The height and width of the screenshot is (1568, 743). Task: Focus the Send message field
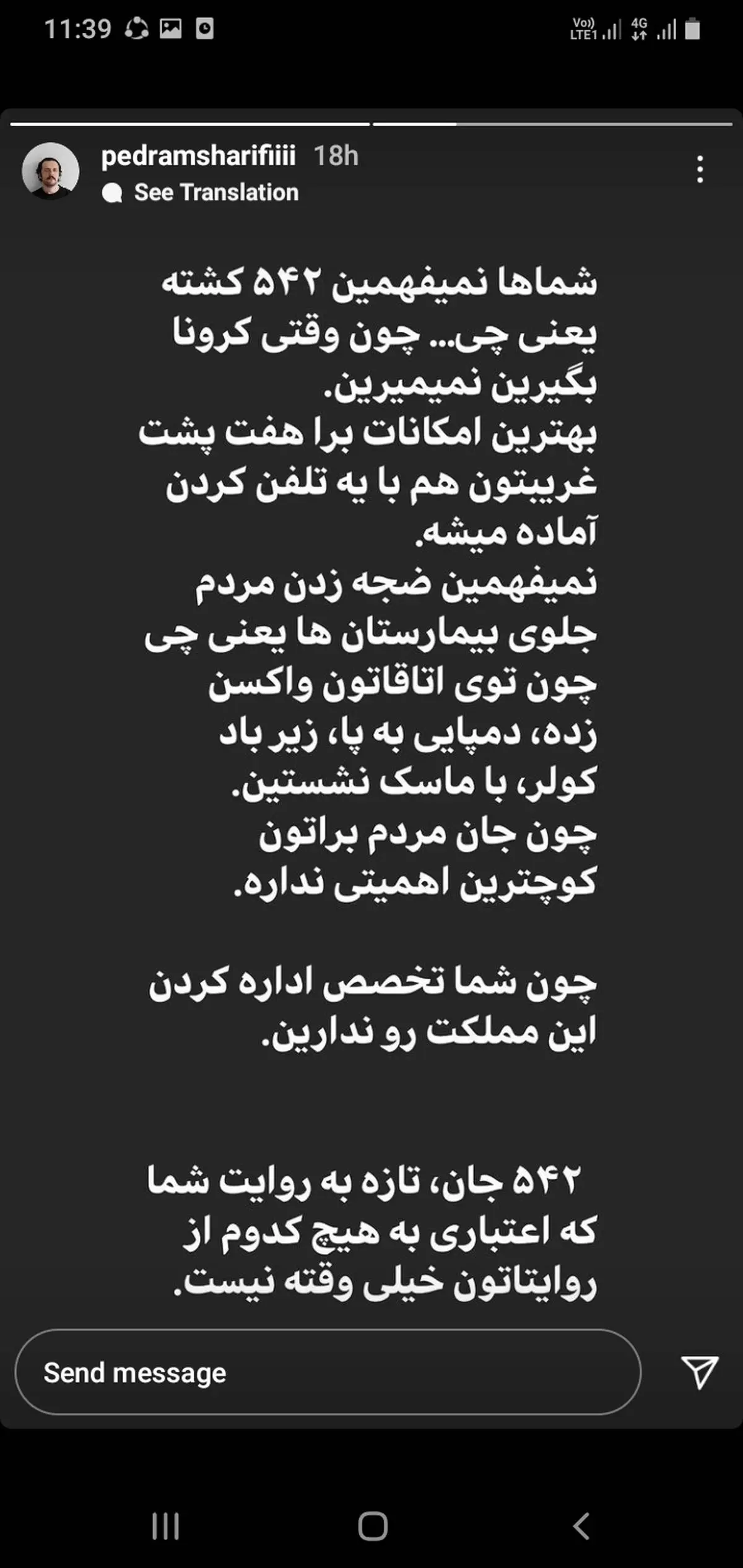pos(327,1372)
